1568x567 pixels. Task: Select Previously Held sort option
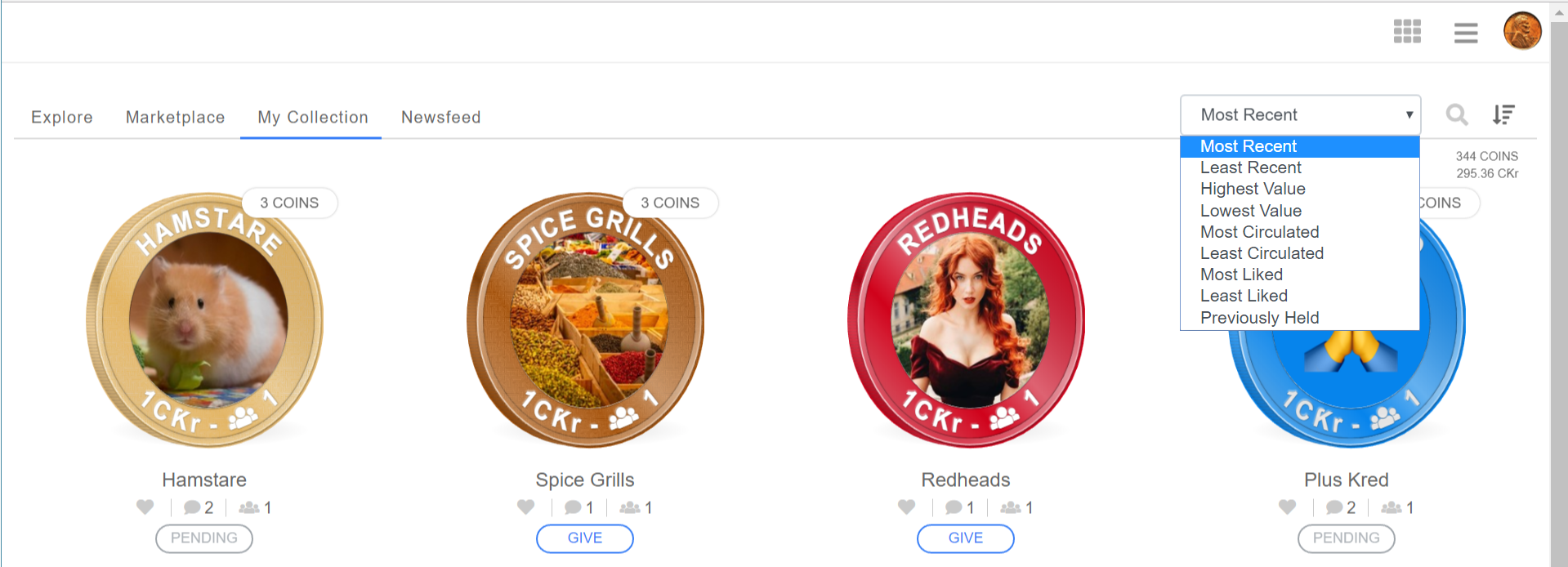click(x=1259, y=318)
